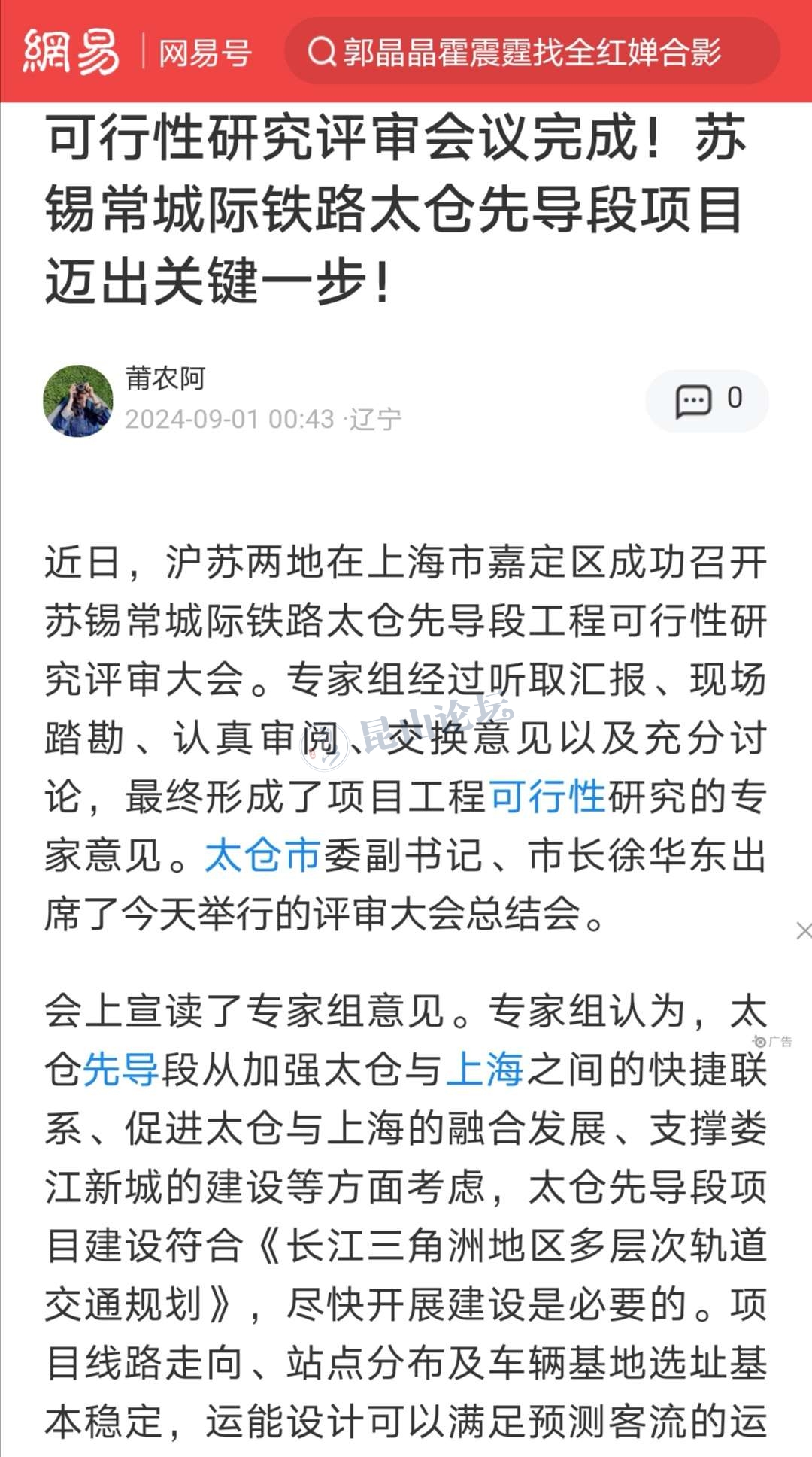Open the 太仓市 link in the article
The height and width of the screenshot is (1457, 812).
263,855
